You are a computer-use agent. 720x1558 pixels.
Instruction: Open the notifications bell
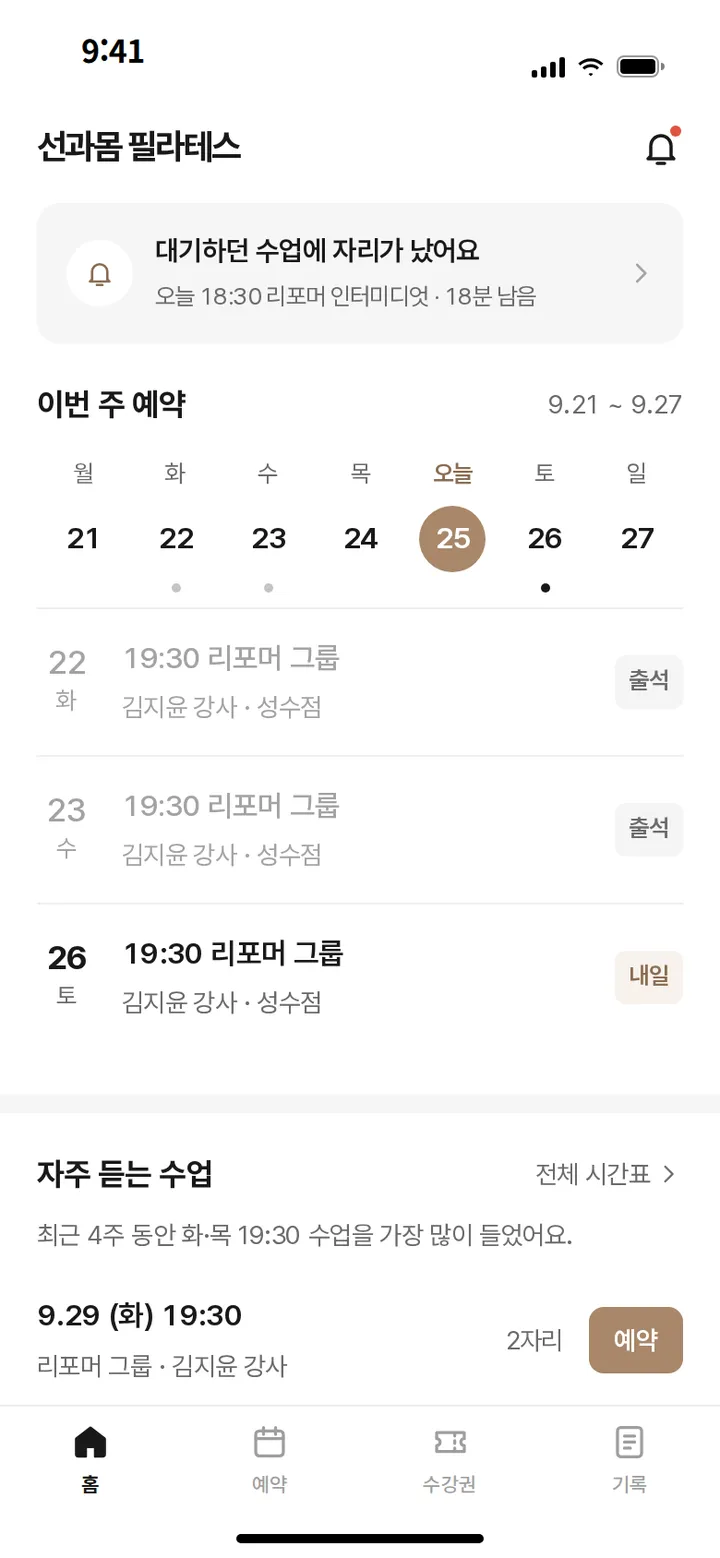[x=660, y=148]
